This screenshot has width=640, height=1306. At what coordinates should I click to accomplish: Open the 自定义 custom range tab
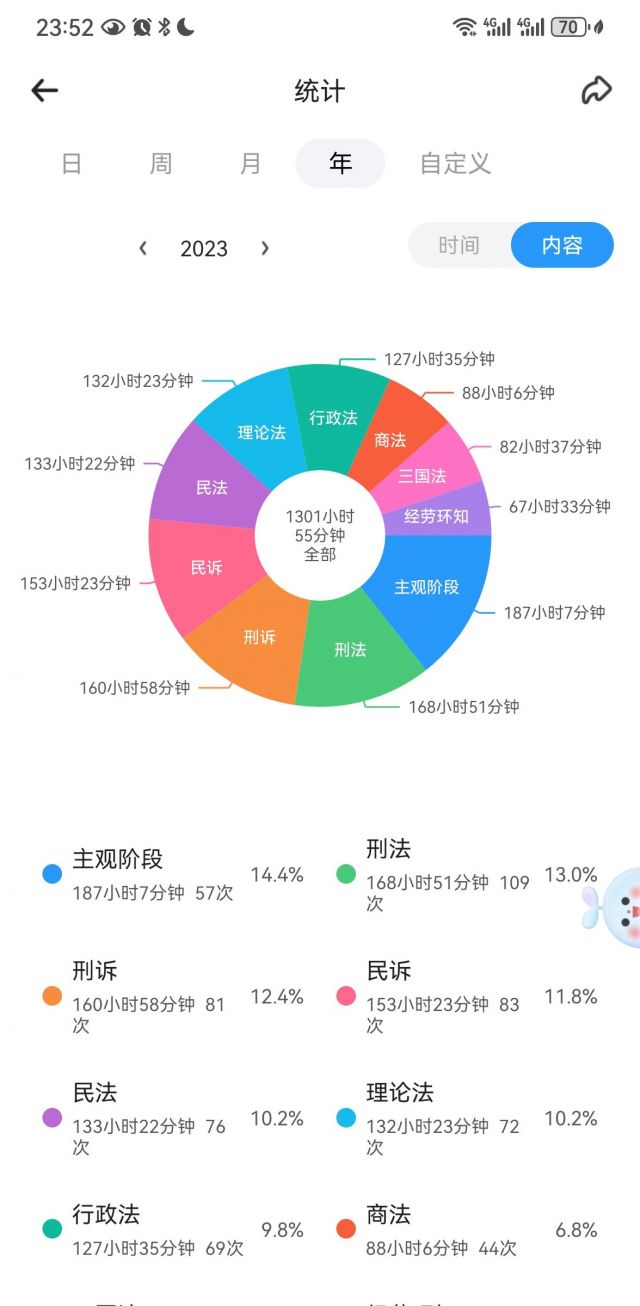455,163
